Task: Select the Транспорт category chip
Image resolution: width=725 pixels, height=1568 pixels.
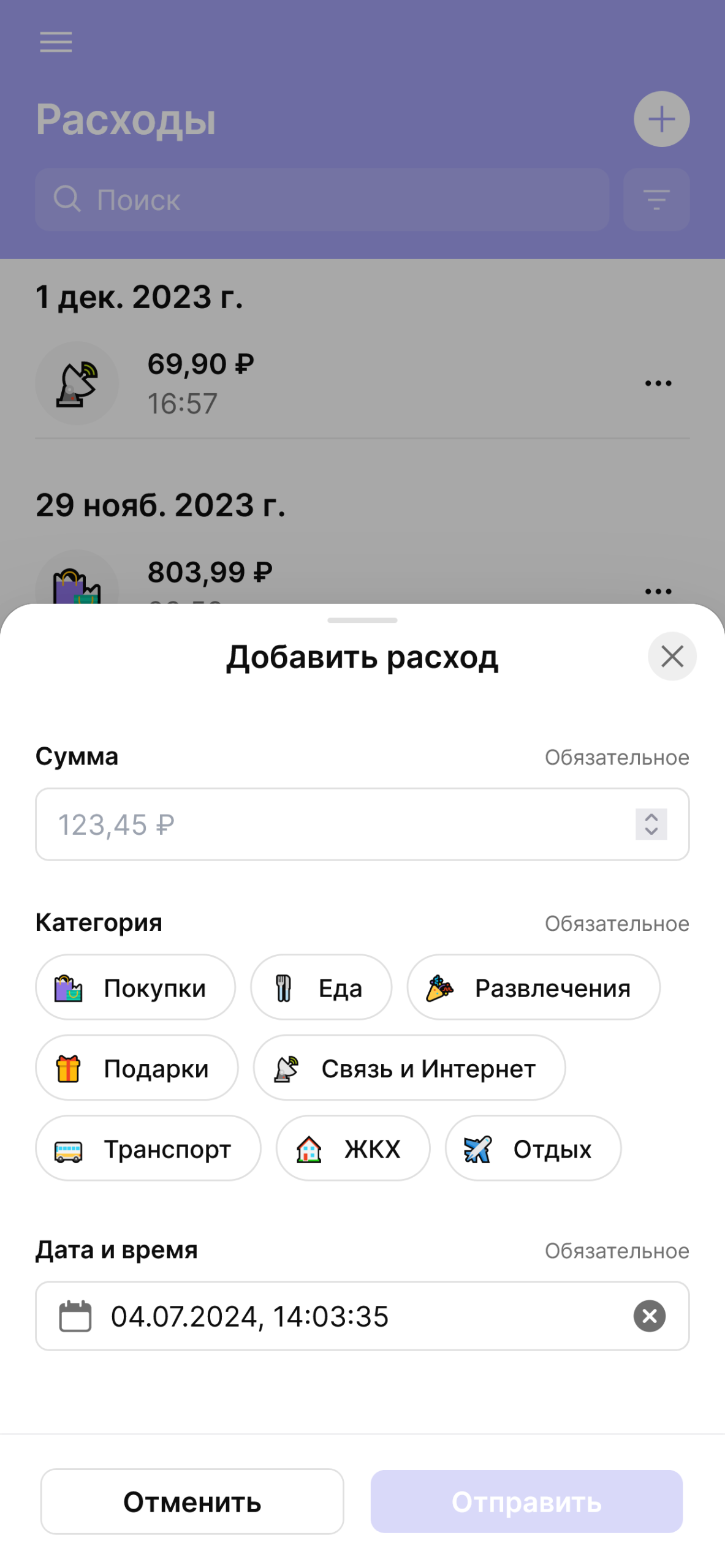Action: [148, 1148]
